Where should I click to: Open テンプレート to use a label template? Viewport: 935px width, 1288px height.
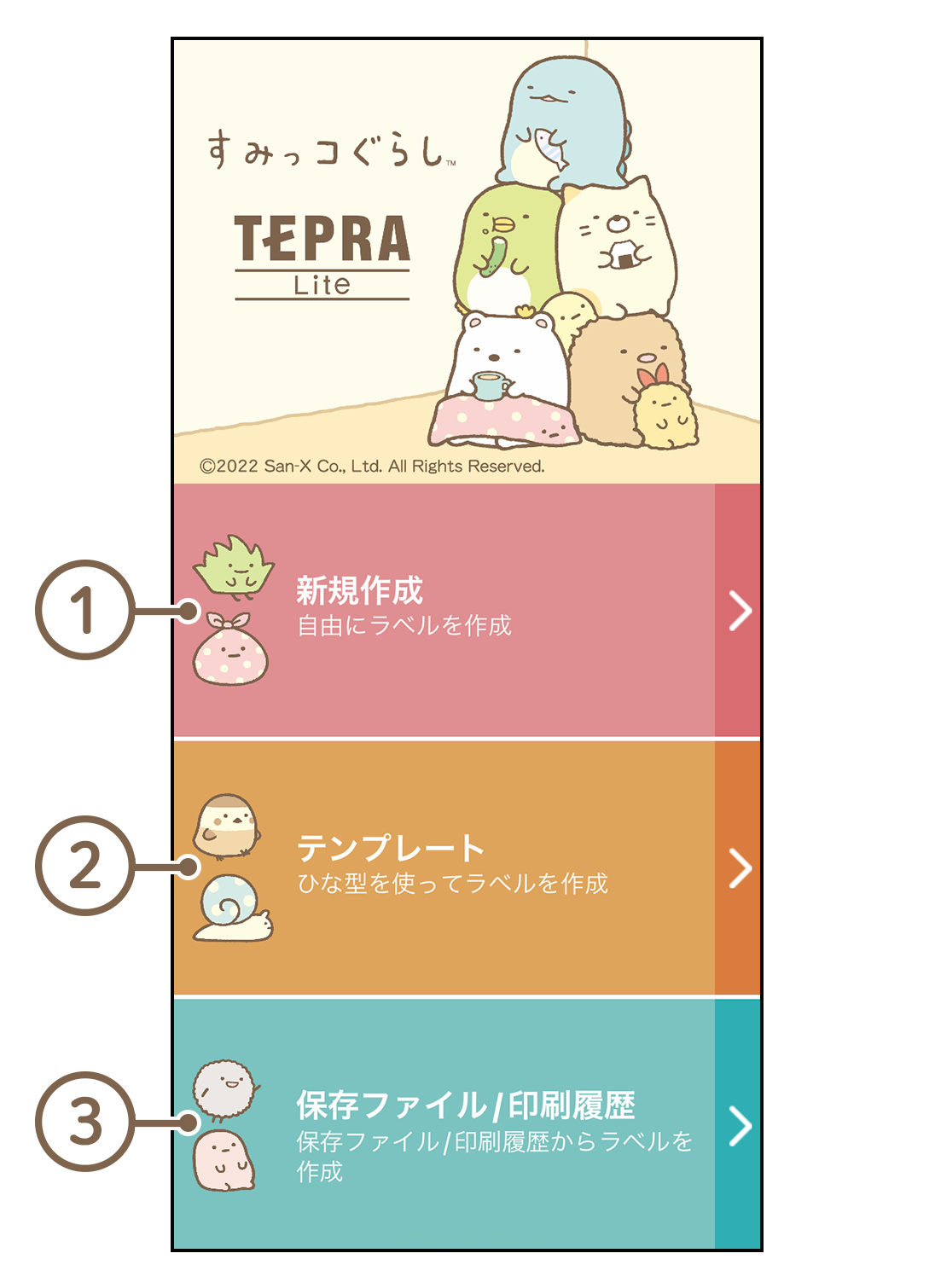pos(466,867)
